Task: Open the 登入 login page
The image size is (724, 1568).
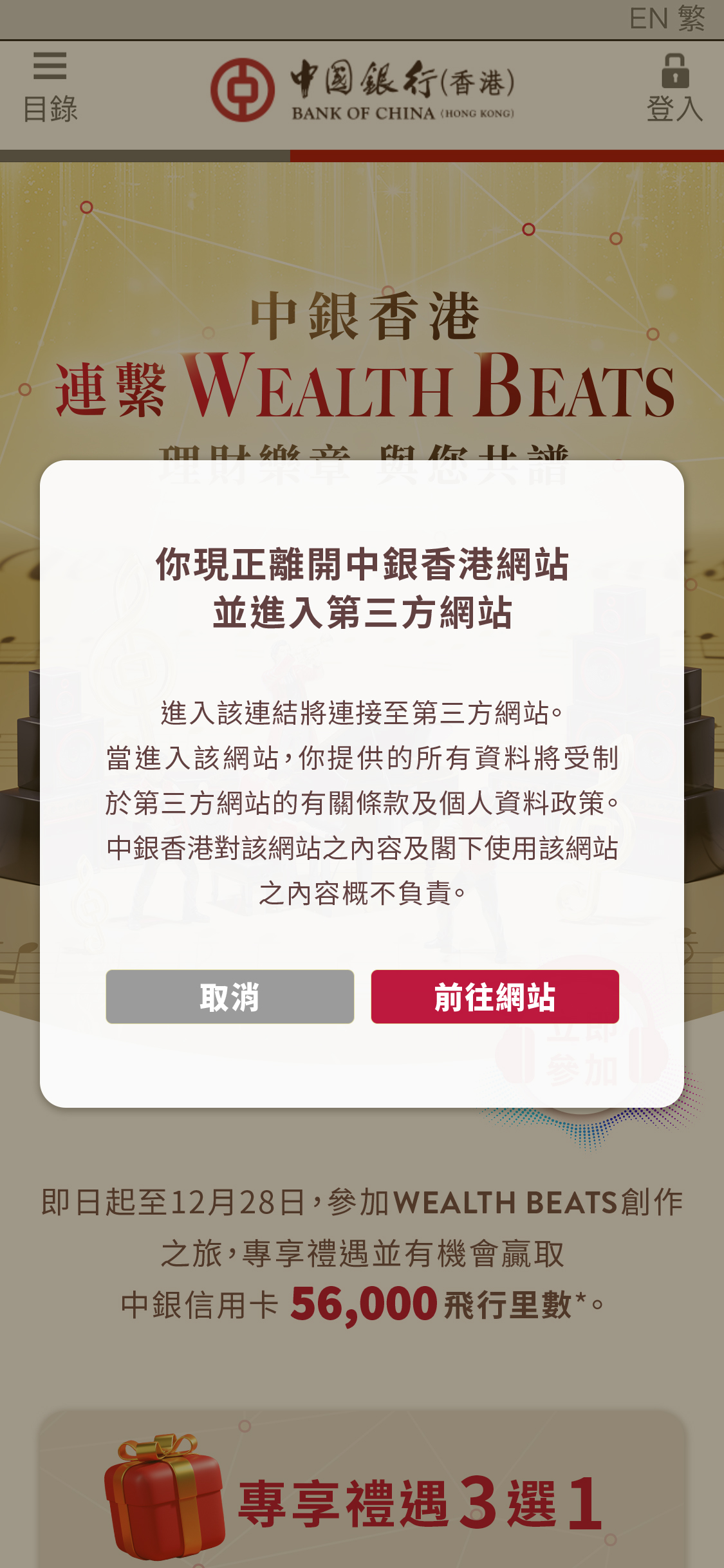Action: click(x=674, y=89)
